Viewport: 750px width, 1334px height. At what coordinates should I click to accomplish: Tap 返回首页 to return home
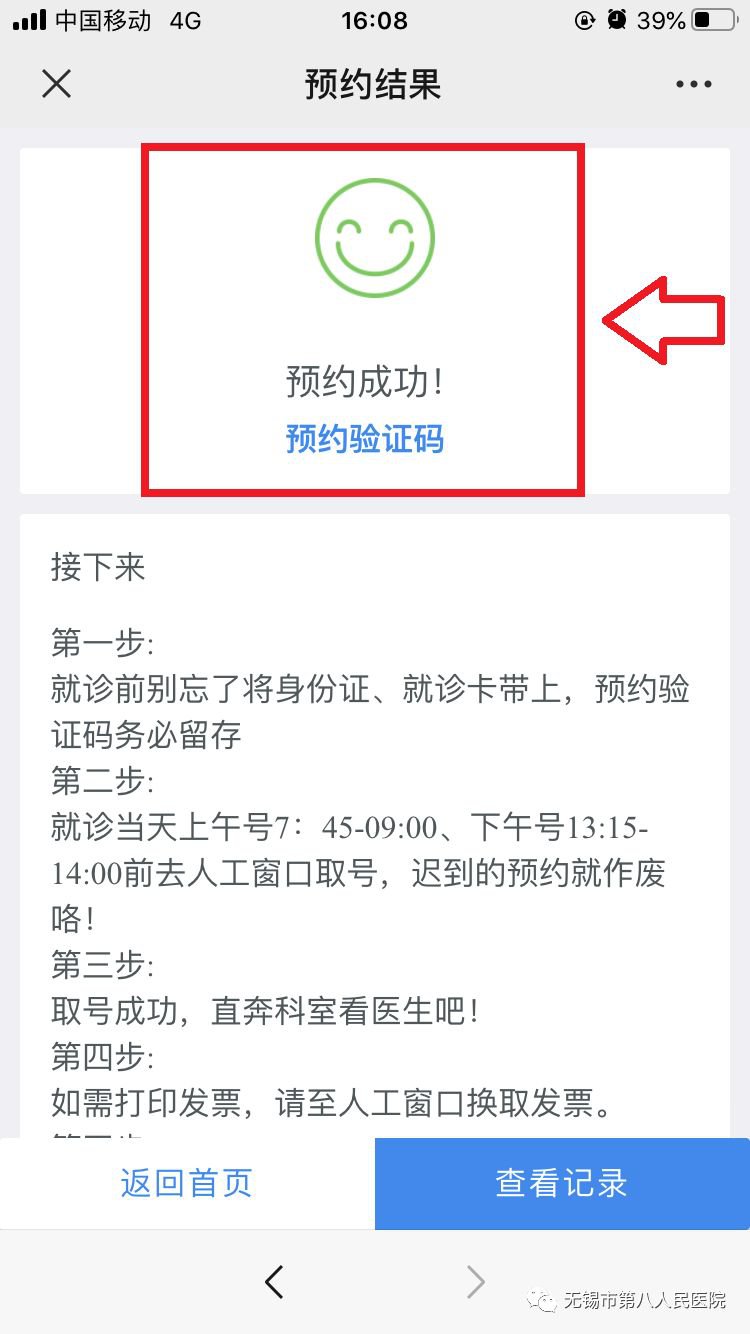tap(187, 1183)
